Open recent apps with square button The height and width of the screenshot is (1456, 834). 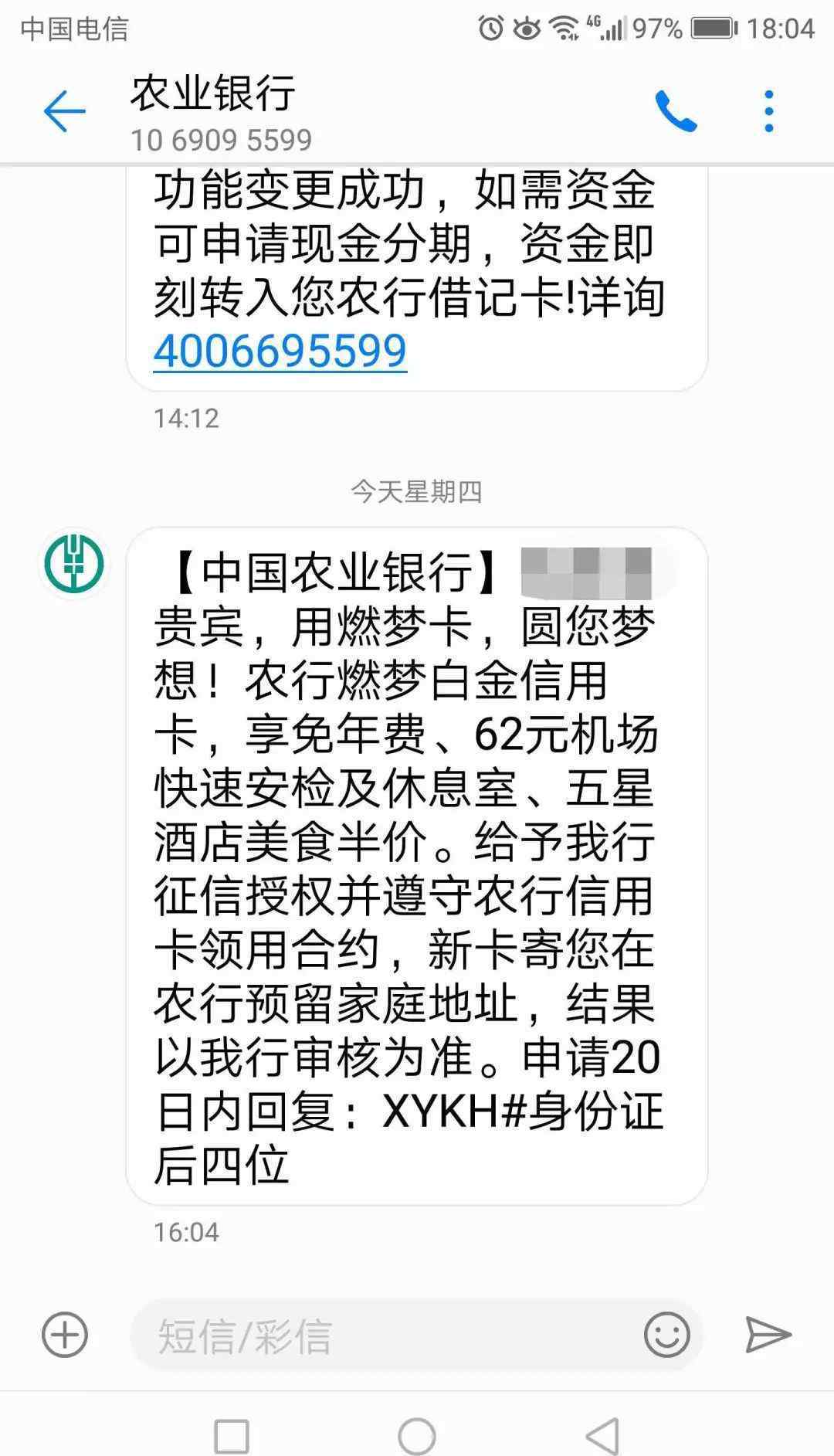click(x=231, y=1436)
